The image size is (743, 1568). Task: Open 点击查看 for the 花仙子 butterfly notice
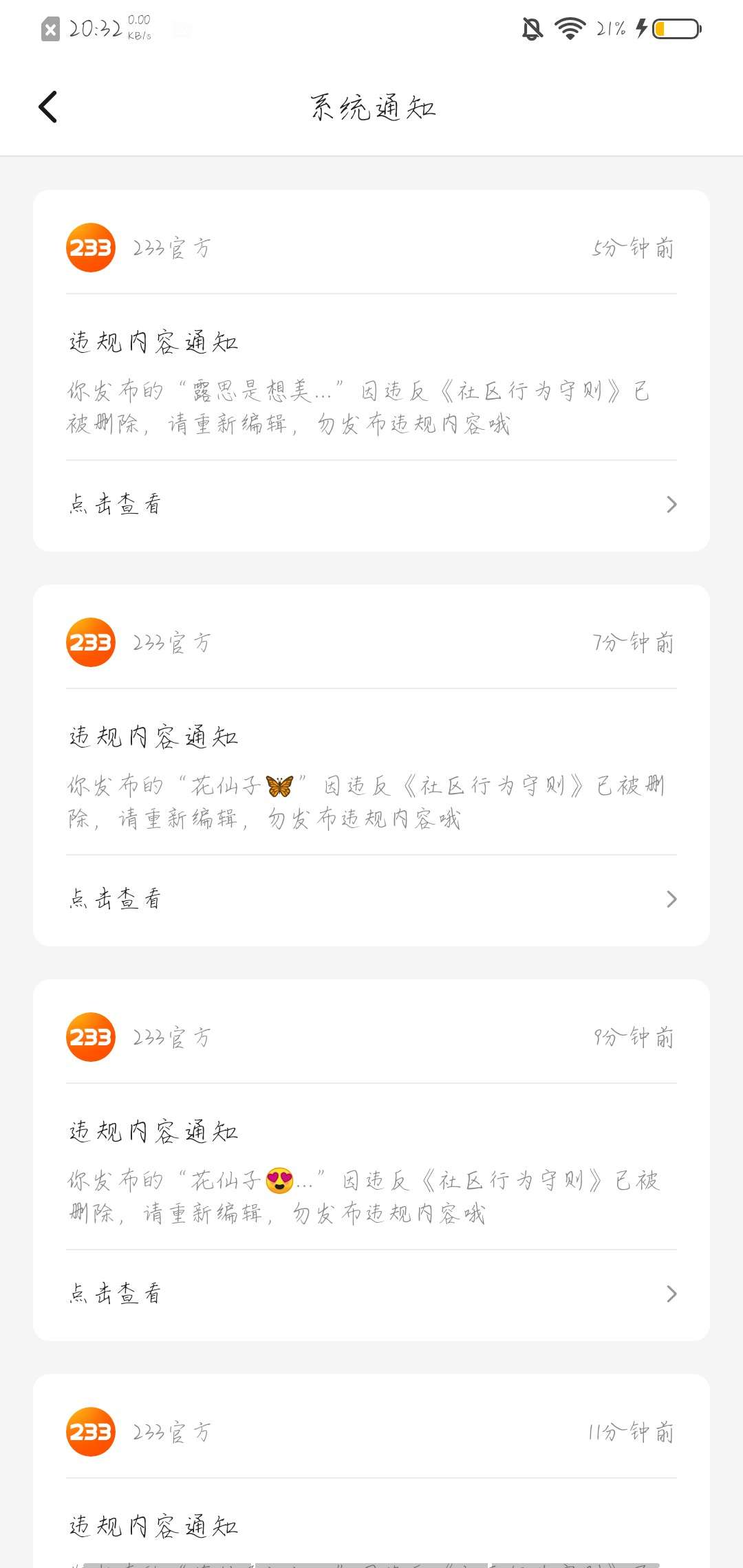[x=371, y=900]
